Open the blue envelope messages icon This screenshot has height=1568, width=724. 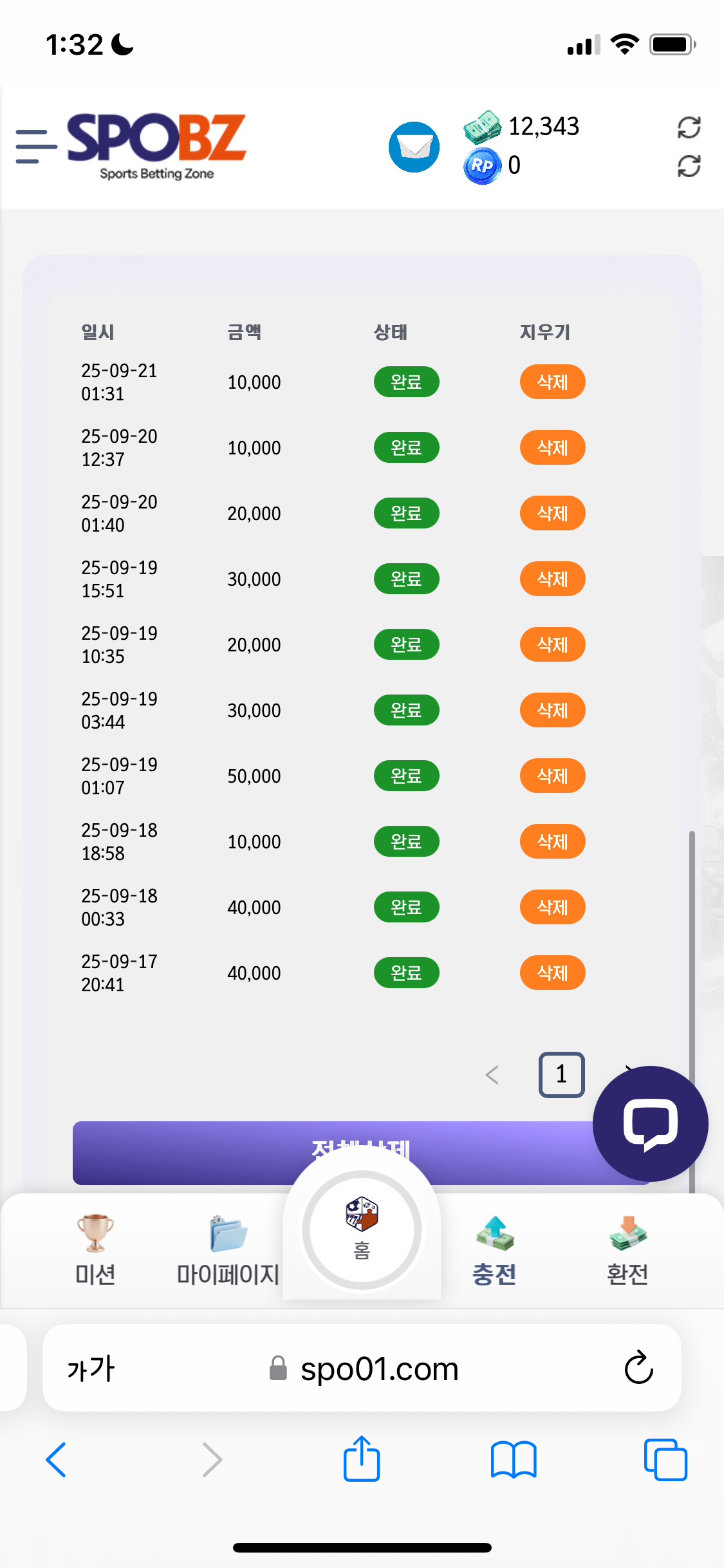pos(414,147)
